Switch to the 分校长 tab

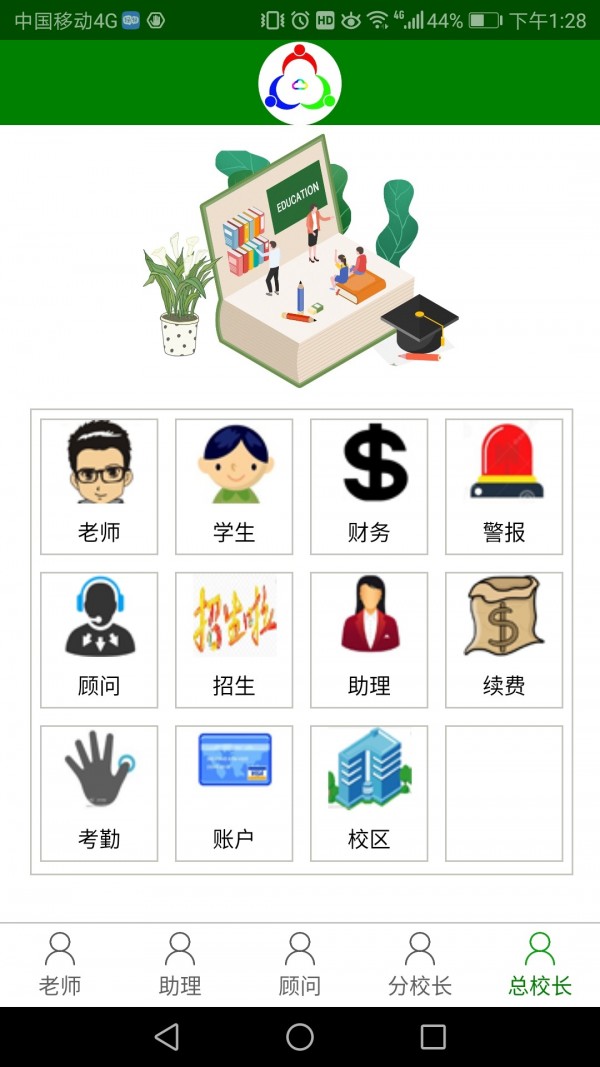420,964
